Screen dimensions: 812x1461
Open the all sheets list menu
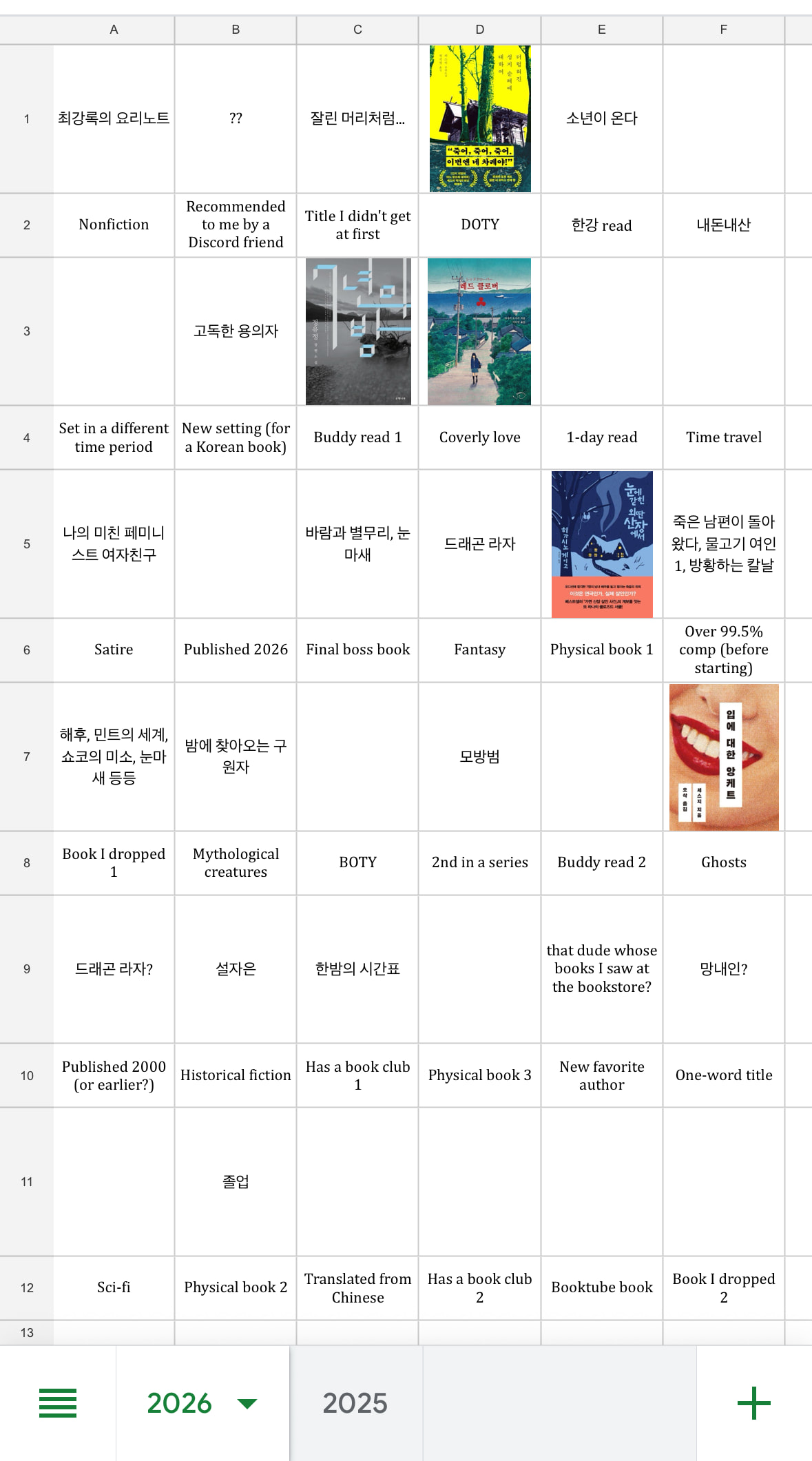(x=58, y=1403)
